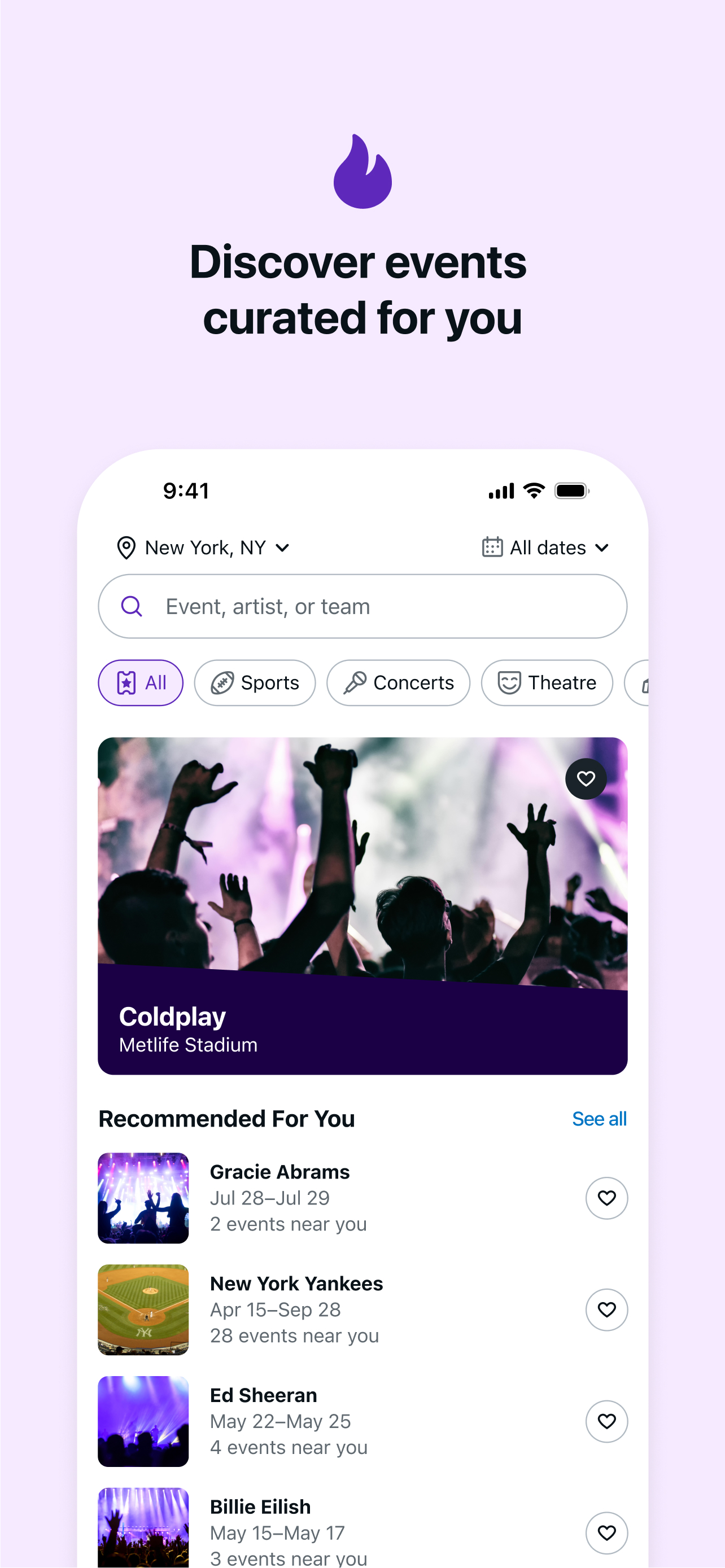Favorite the Ed Sheeran event

[x=606, y=1422]
